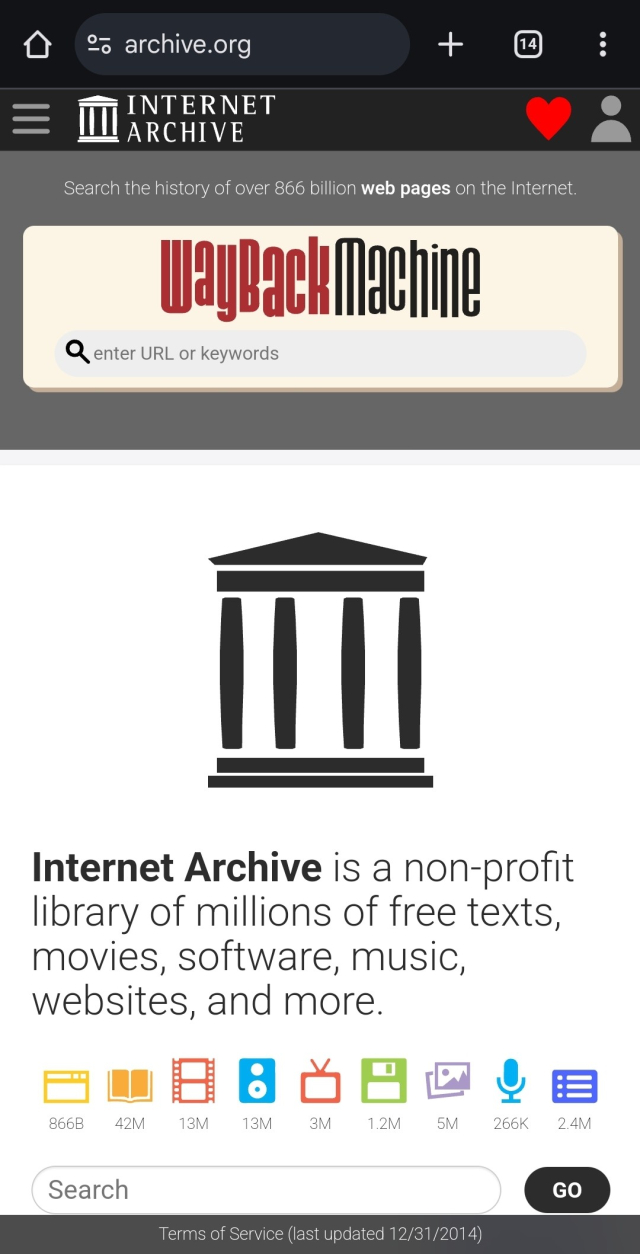Tap the browser home icon
Viewport: 640px width, 1254px height.
[x=37, y=44]
